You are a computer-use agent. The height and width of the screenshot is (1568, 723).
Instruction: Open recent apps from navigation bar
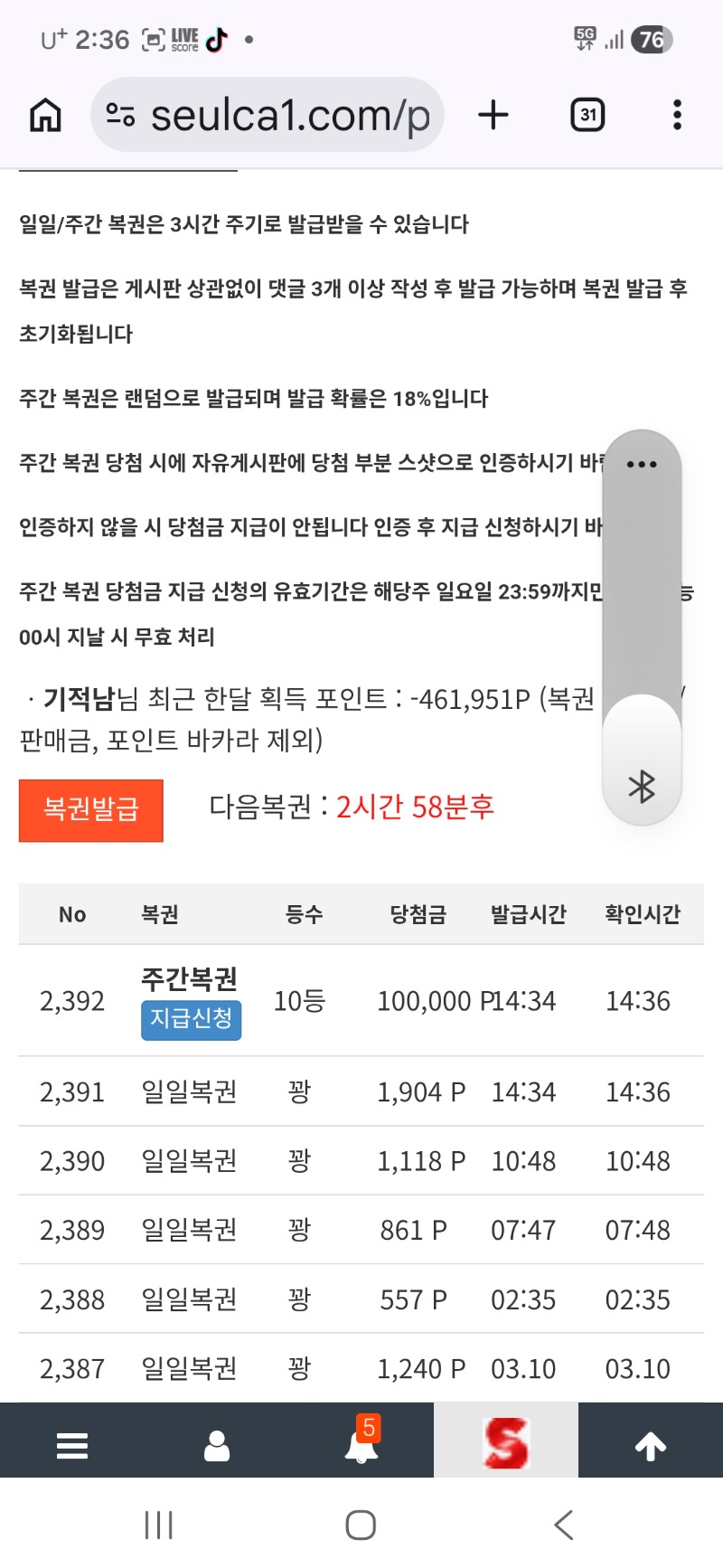coord(159,1525)
